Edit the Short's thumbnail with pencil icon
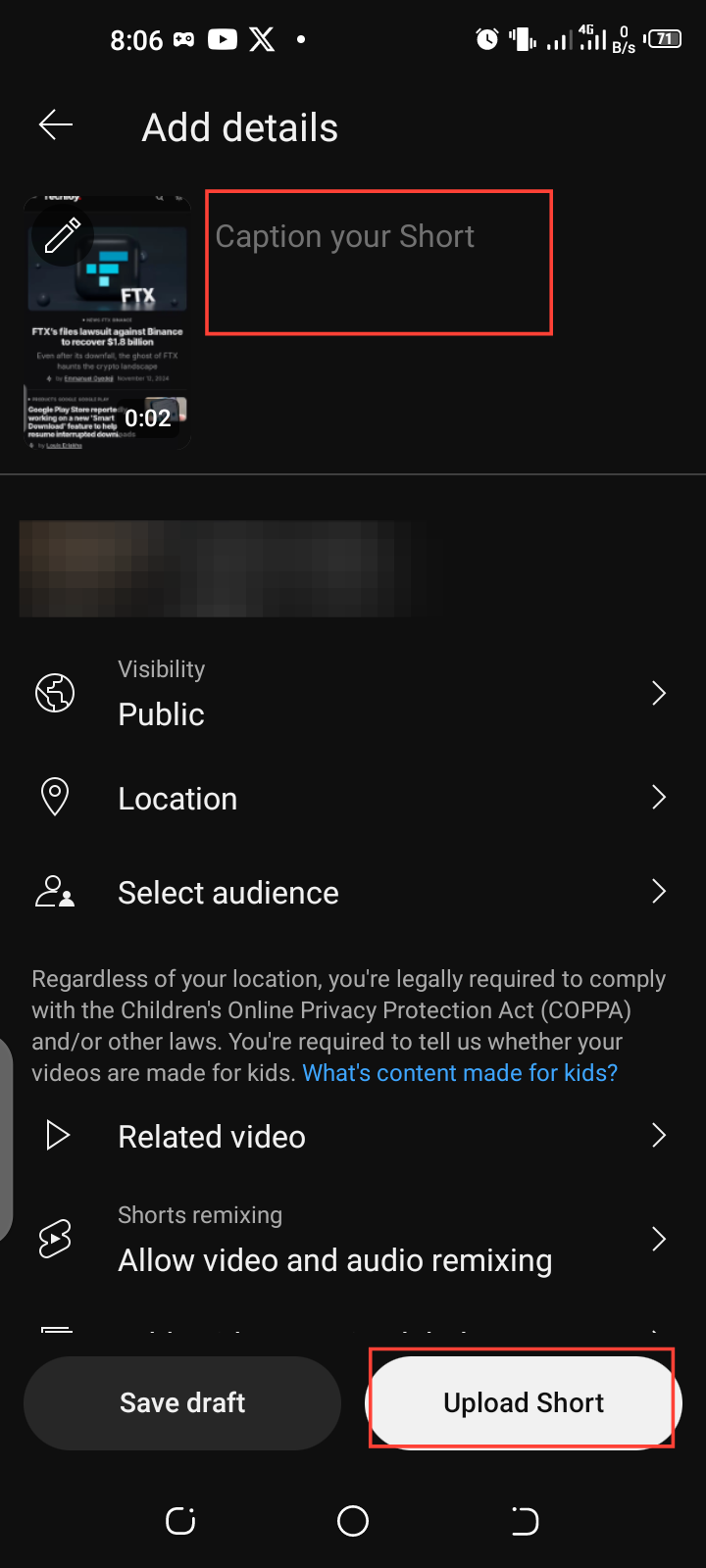 tap(63, 235)
